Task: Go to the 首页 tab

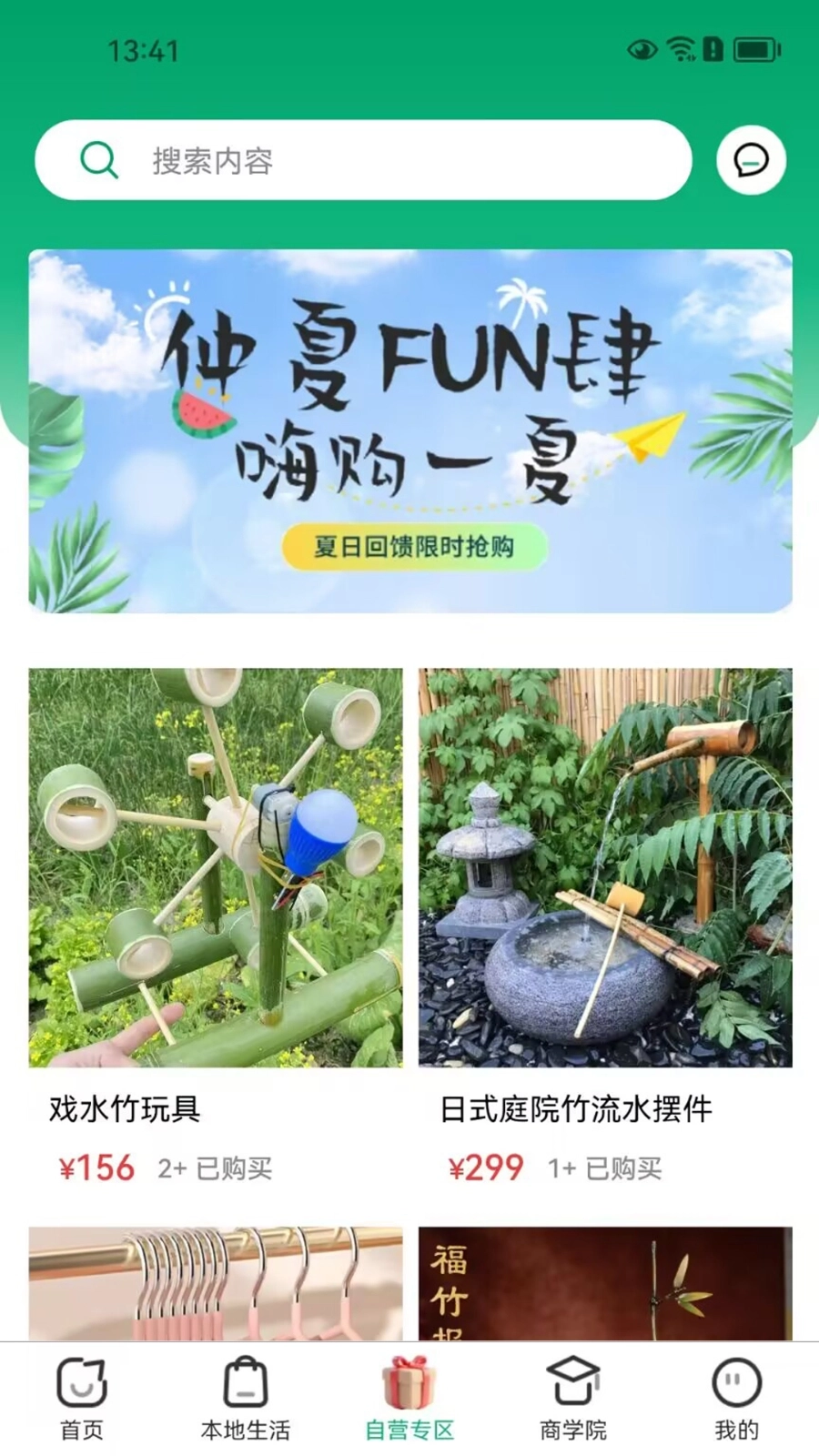Action: tap(82, 1399)
